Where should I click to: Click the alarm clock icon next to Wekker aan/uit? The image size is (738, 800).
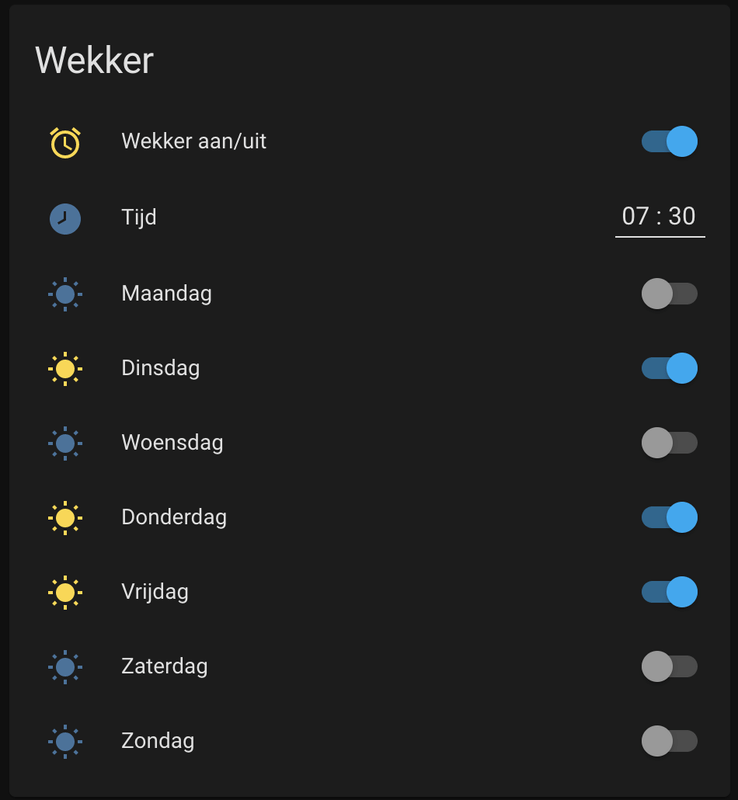pyautogui.click(x=64, y=141)
